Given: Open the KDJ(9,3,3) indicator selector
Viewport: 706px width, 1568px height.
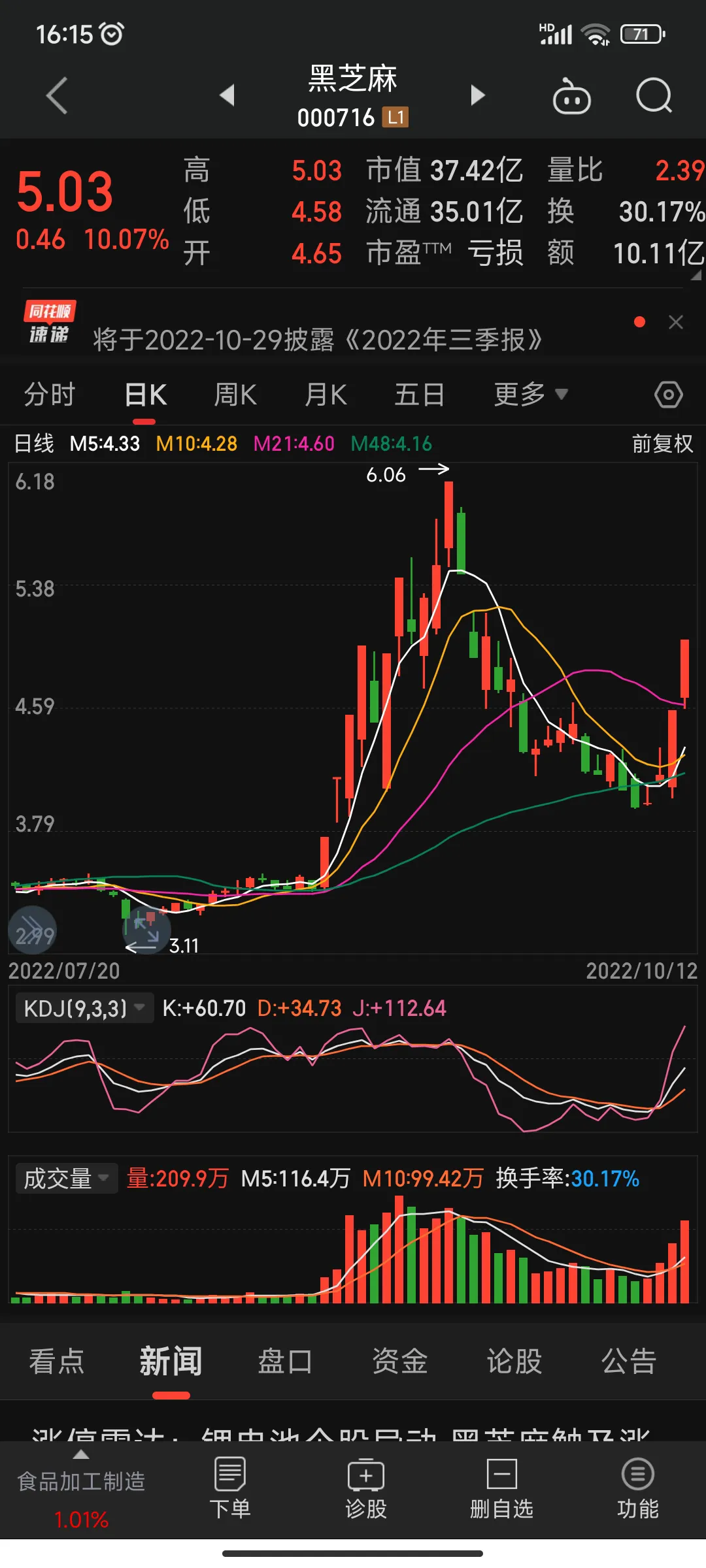Looking at the screenshot, I should [84, 1008].
